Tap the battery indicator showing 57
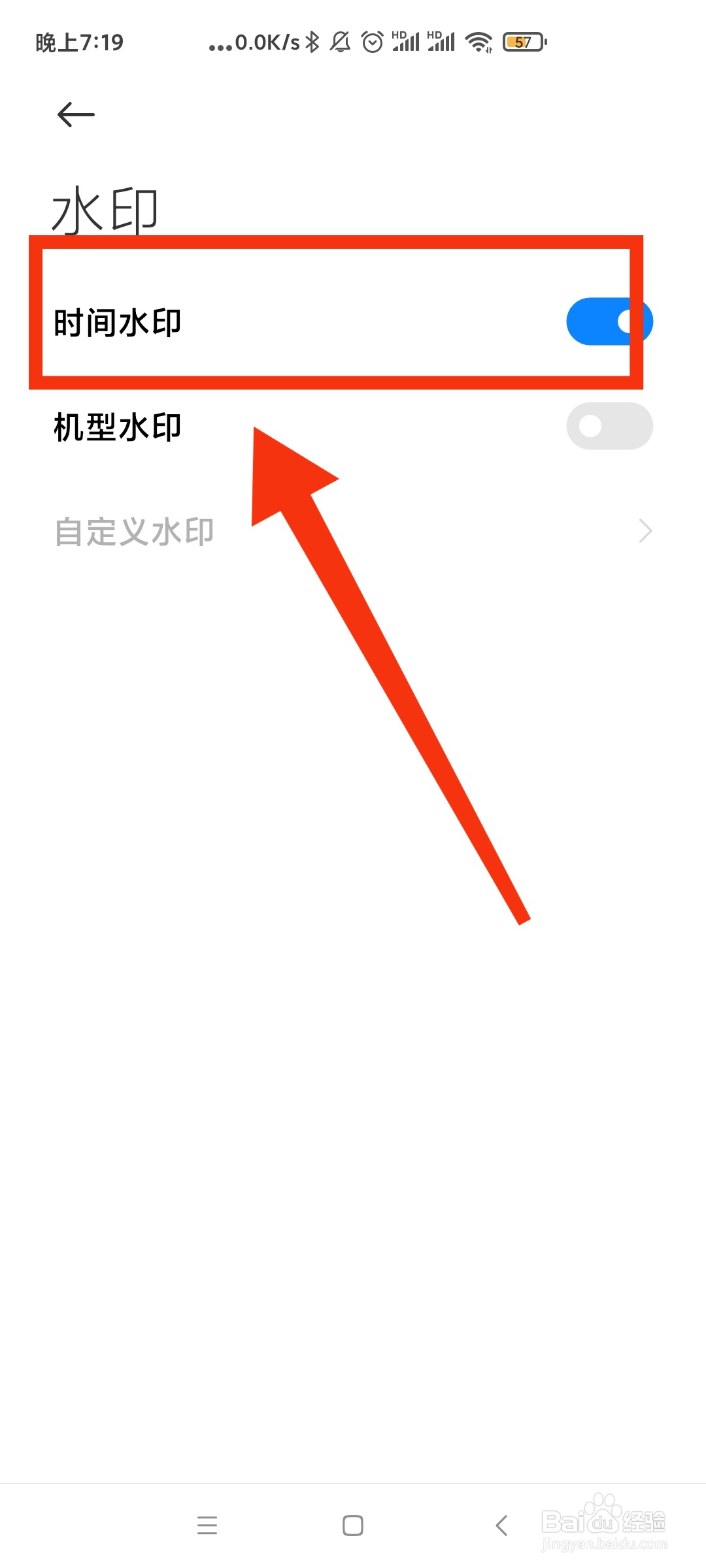 coord(523,41)
